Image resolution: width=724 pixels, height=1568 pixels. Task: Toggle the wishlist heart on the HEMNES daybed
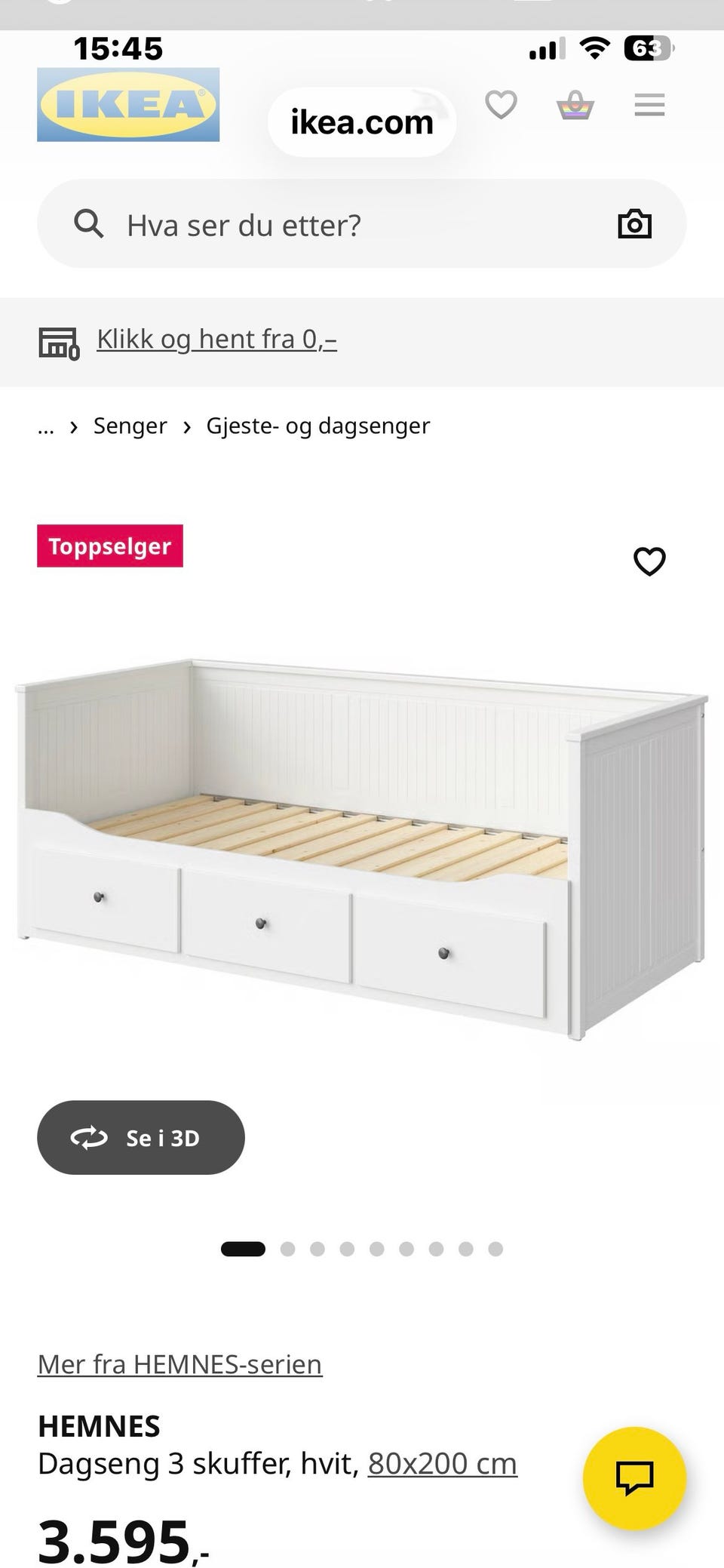click(x=649, y=561)
